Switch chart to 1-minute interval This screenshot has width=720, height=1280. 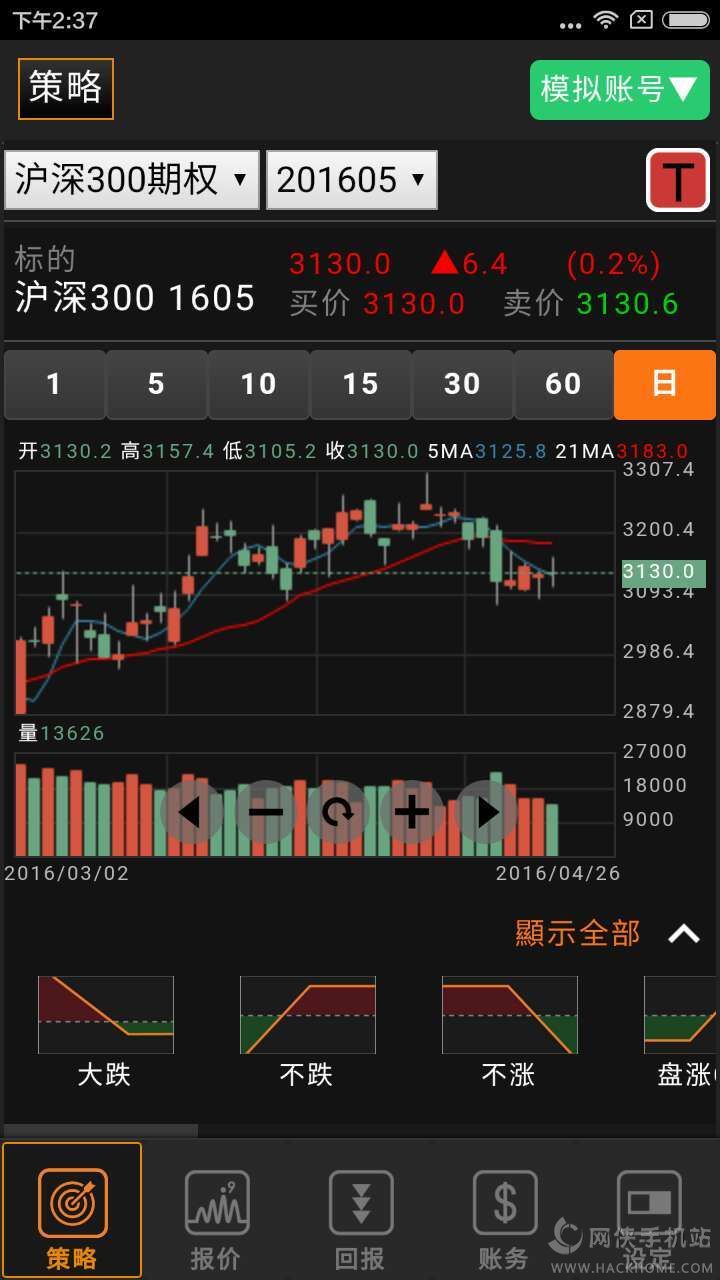pyautogui.click(x=54, y=384)
